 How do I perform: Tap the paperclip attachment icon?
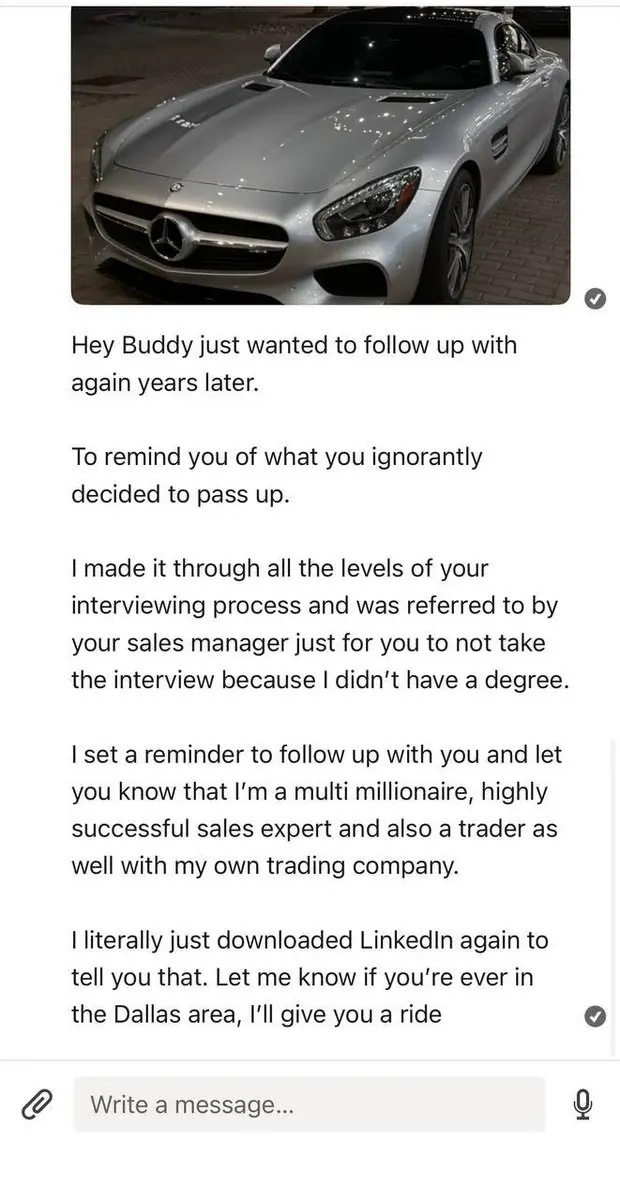[x=36, y=1104]
